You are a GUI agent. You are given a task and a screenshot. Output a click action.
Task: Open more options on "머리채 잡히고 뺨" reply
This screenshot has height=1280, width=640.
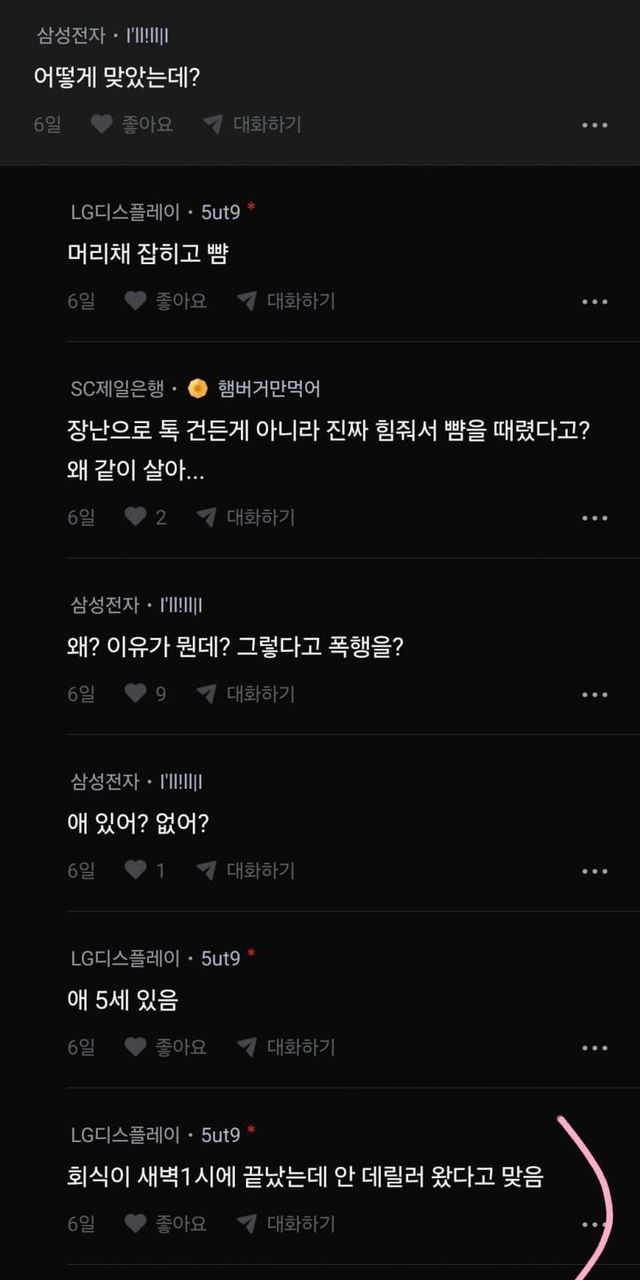[x=594, y=302]
